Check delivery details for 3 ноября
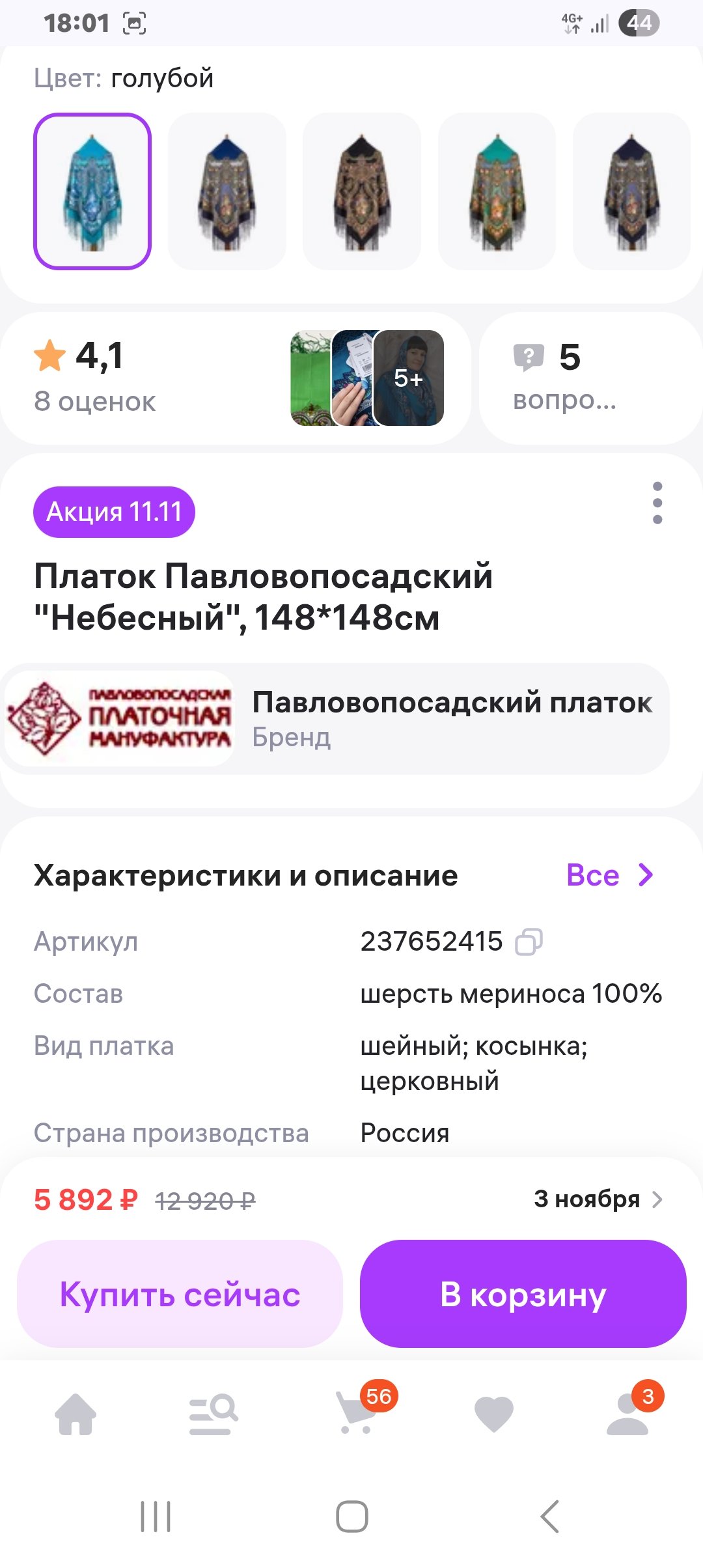Screen dimensions: 703x1568 pos(598,1199)
